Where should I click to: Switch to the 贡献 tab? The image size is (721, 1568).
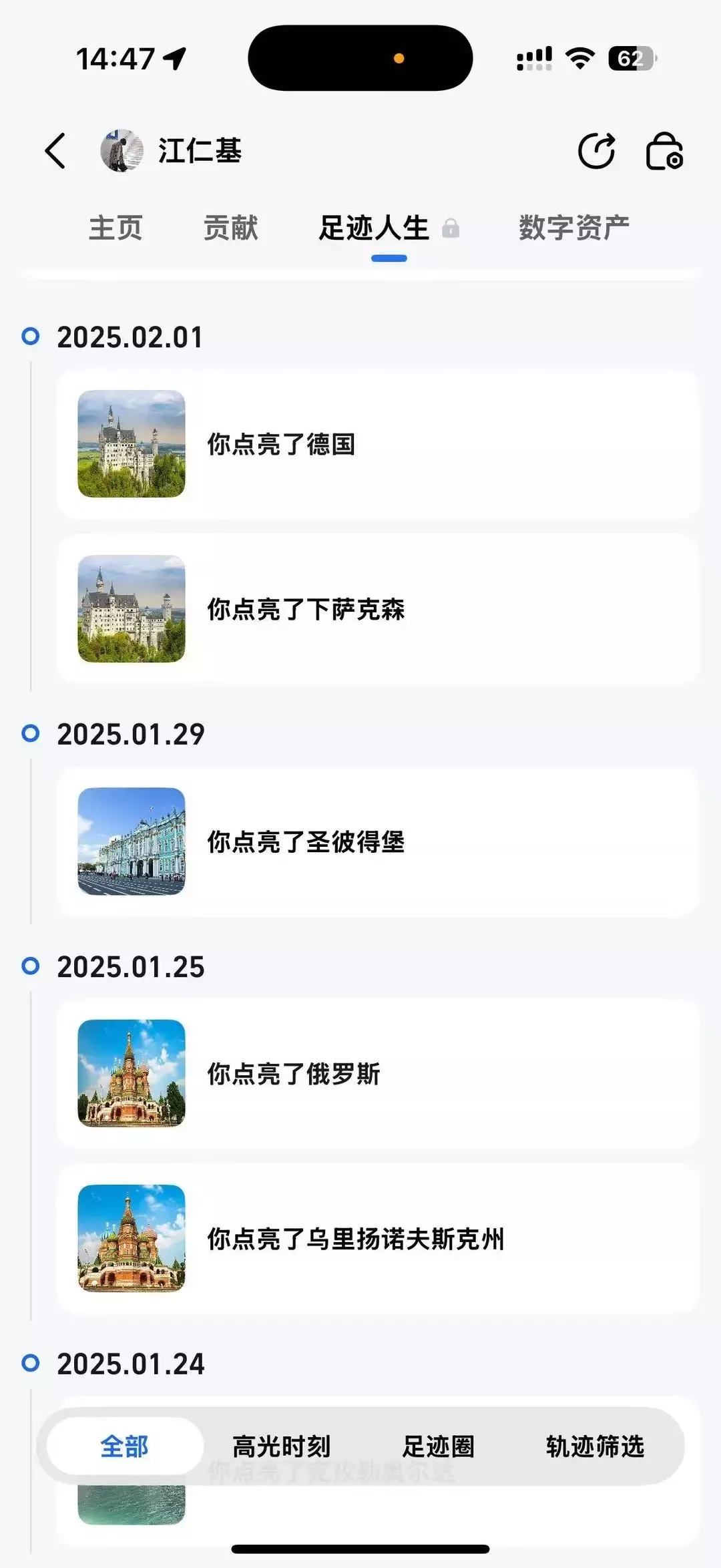coord(230,228)
